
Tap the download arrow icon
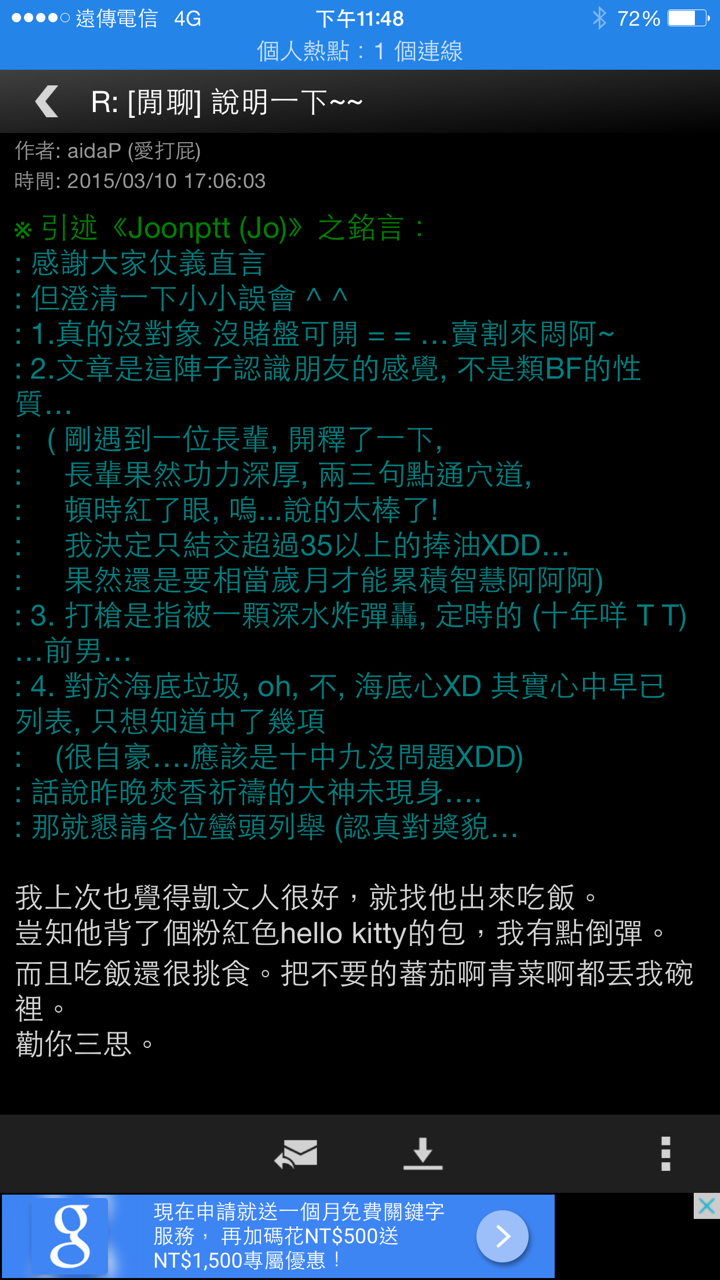pos(423,1153)
